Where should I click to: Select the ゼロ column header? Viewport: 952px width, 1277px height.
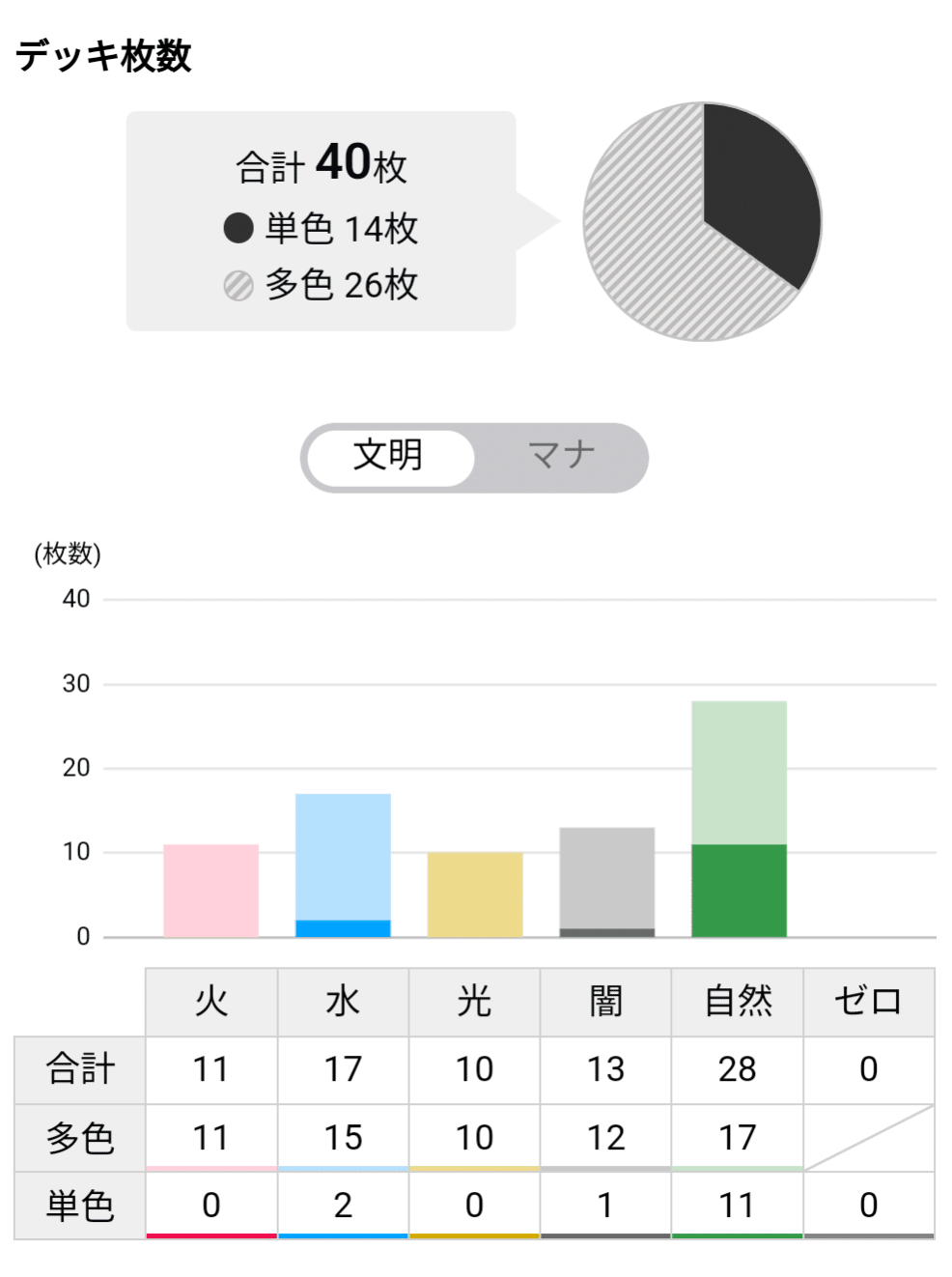tap(868, 1002)
